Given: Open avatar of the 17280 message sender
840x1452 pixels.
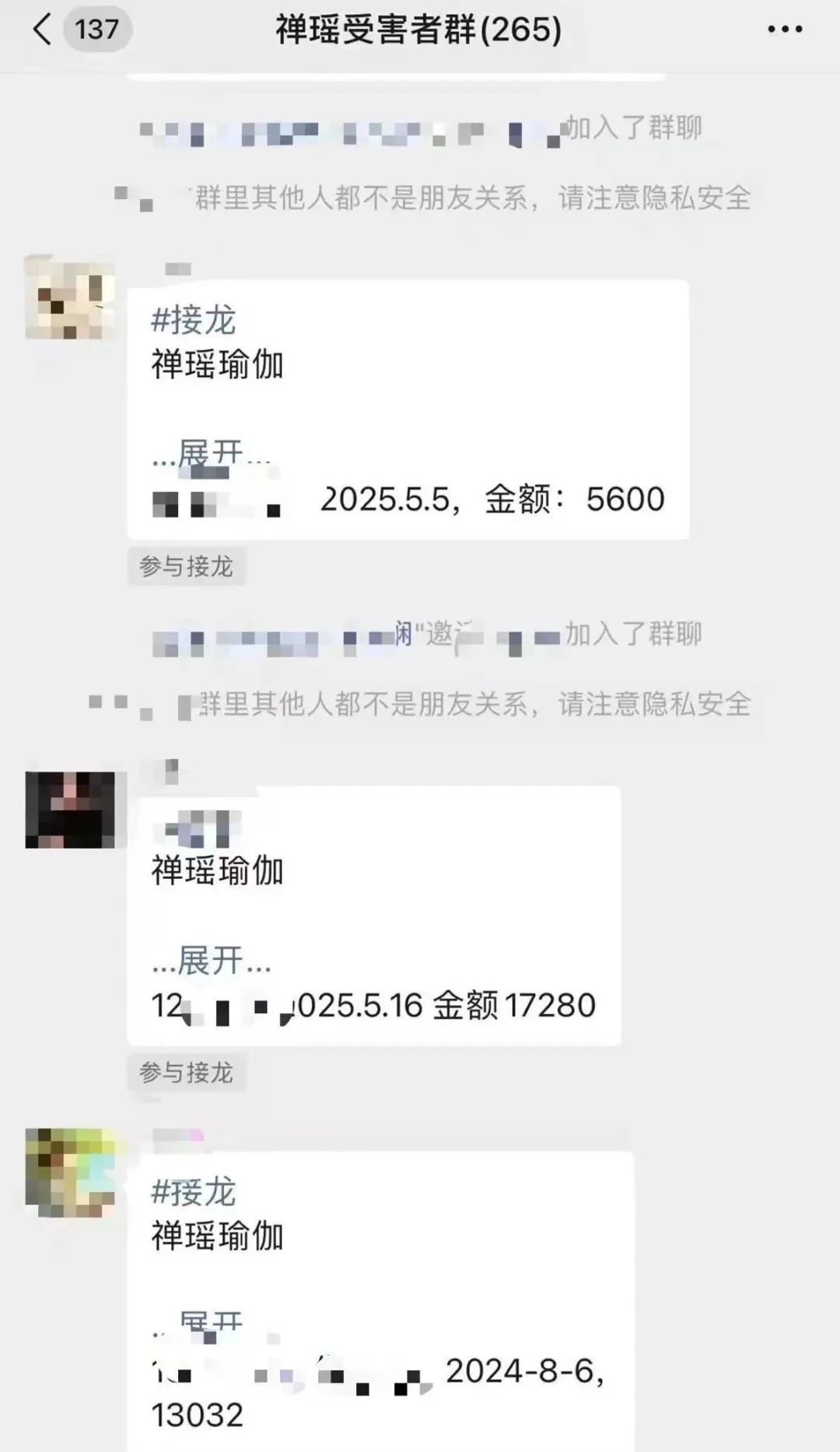Looking at the screenshot, I should pyautogui.click(x=70, y=809).
